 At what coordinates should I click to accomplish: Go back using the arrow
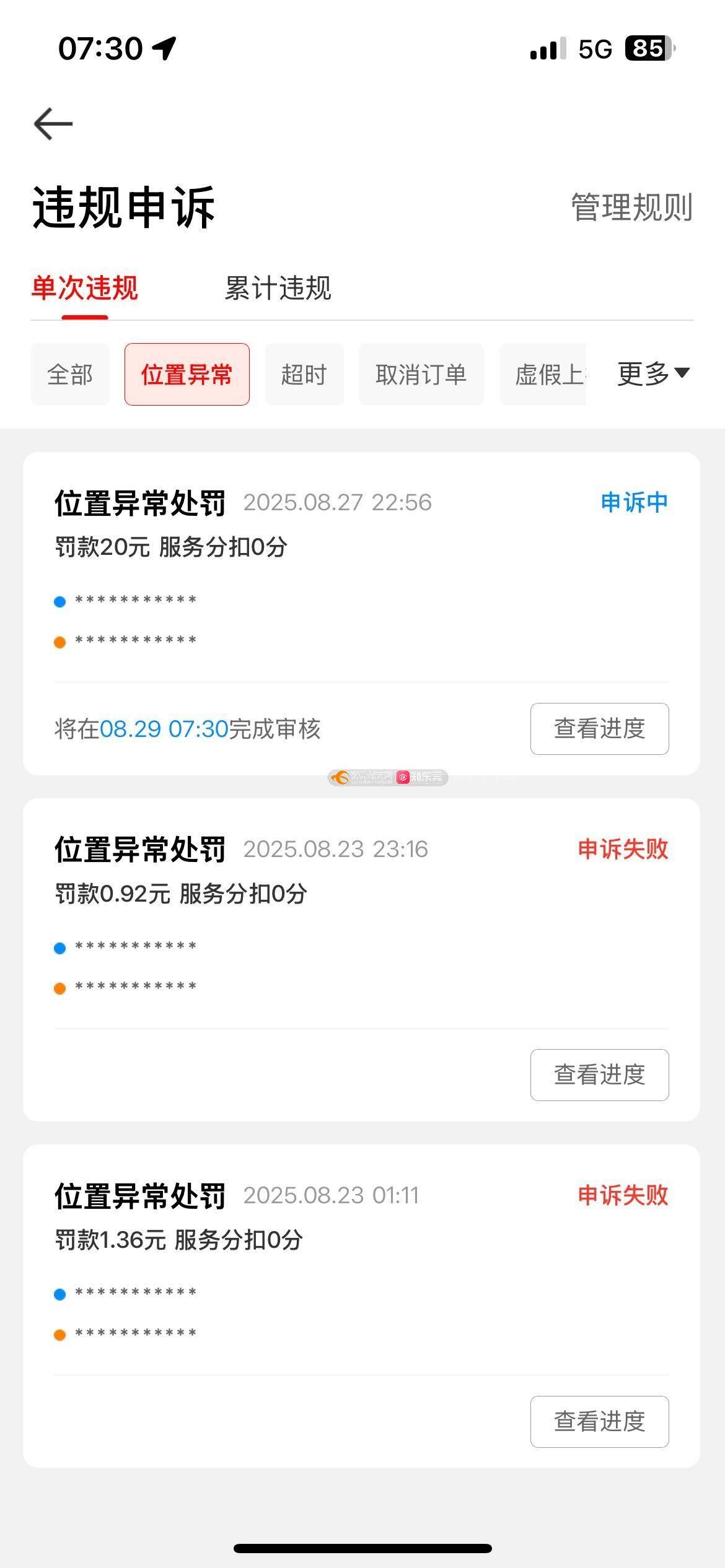point(53,124)
